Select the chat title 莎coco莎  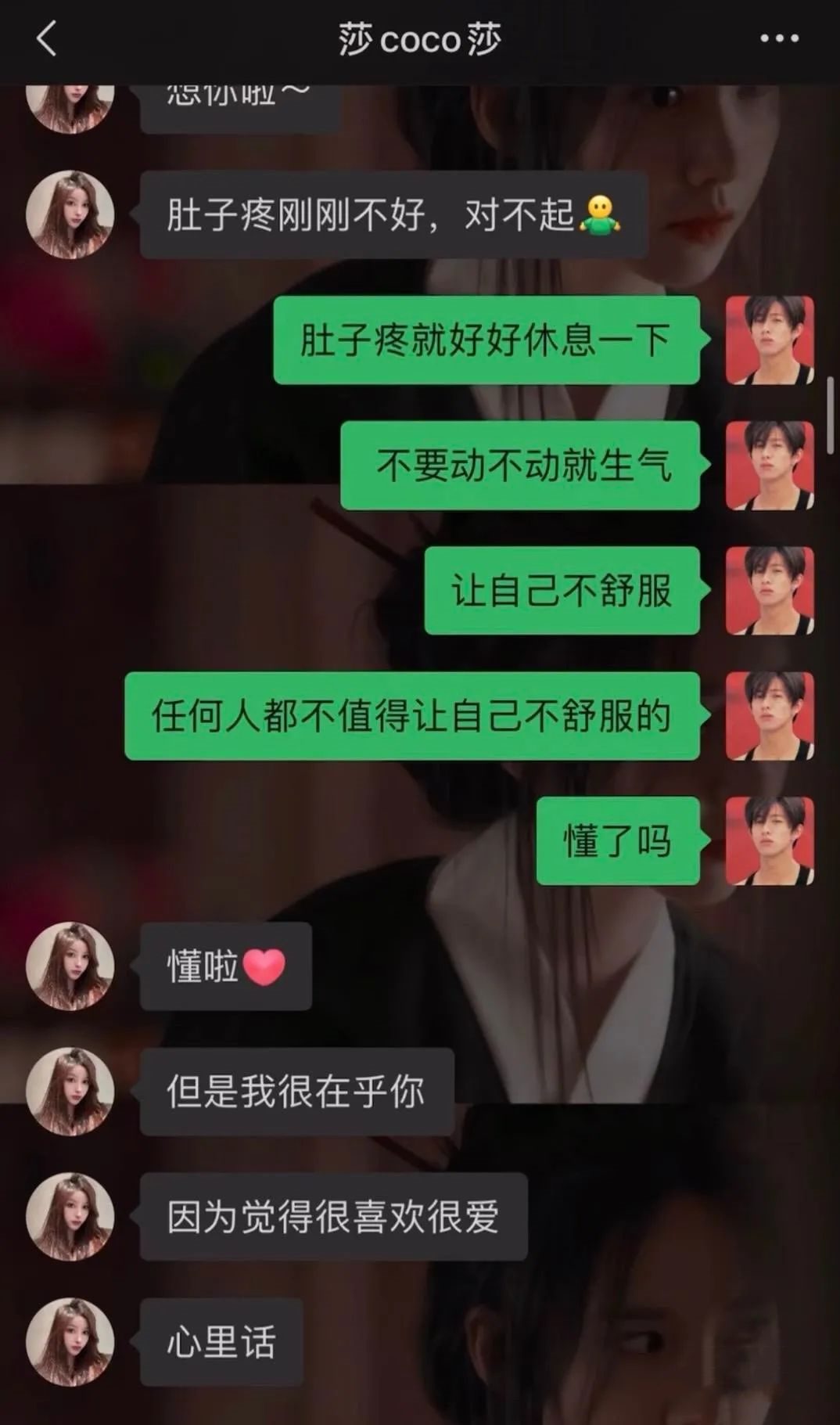[x=420, y=39]
